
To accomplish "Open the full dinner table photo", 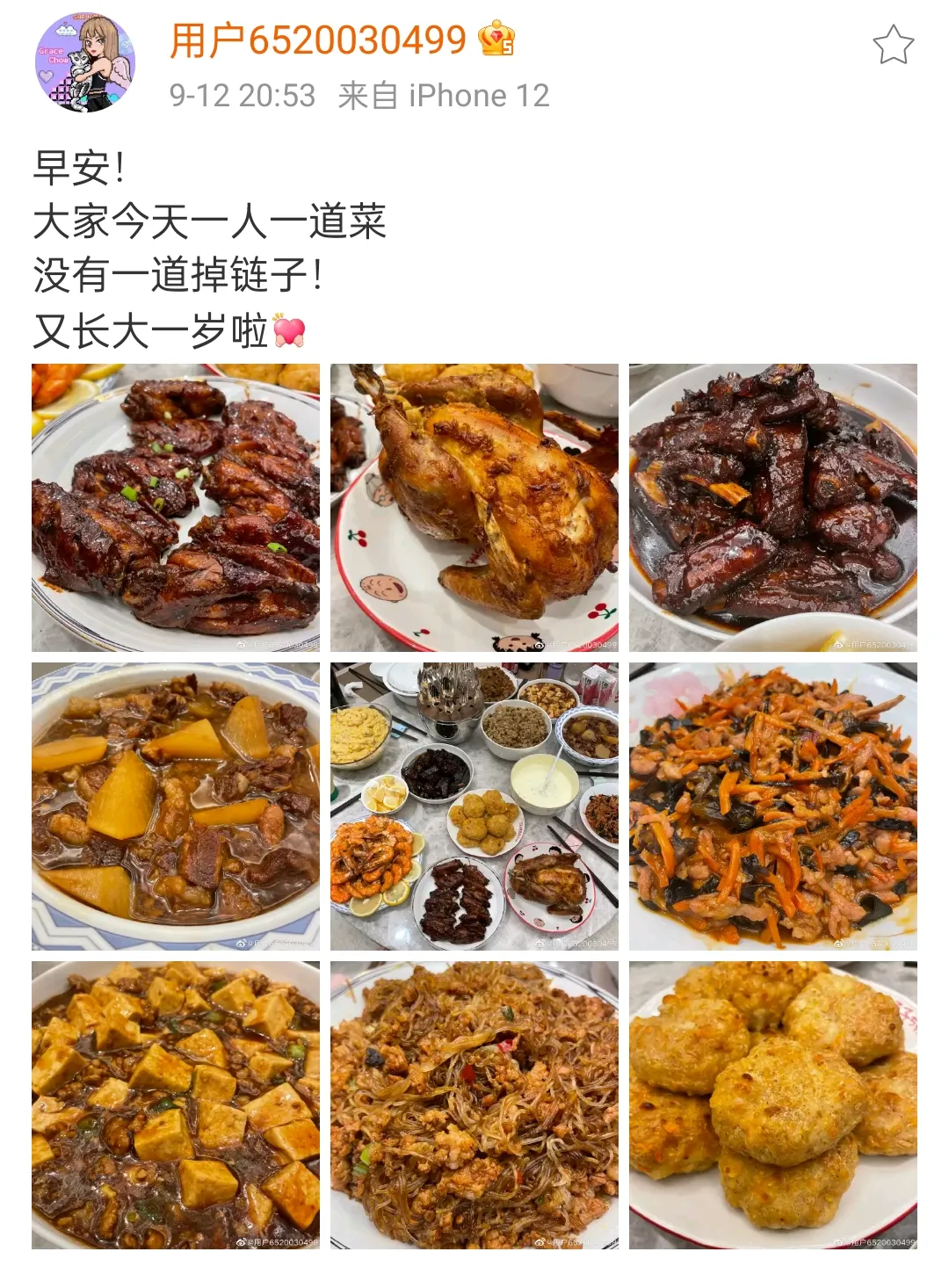I will tap(474, 807).
